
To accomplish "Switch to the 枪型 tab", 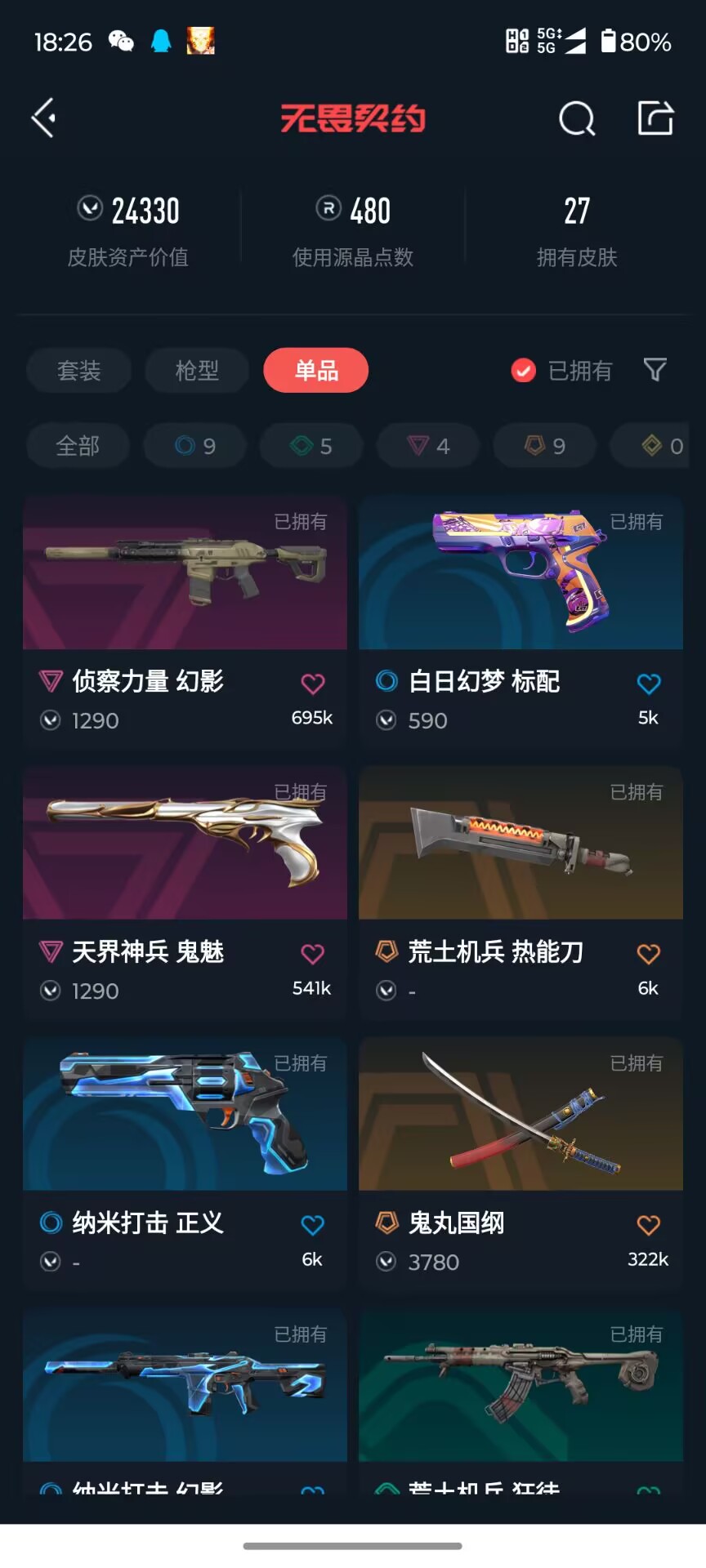I will (x=197, y=371).
